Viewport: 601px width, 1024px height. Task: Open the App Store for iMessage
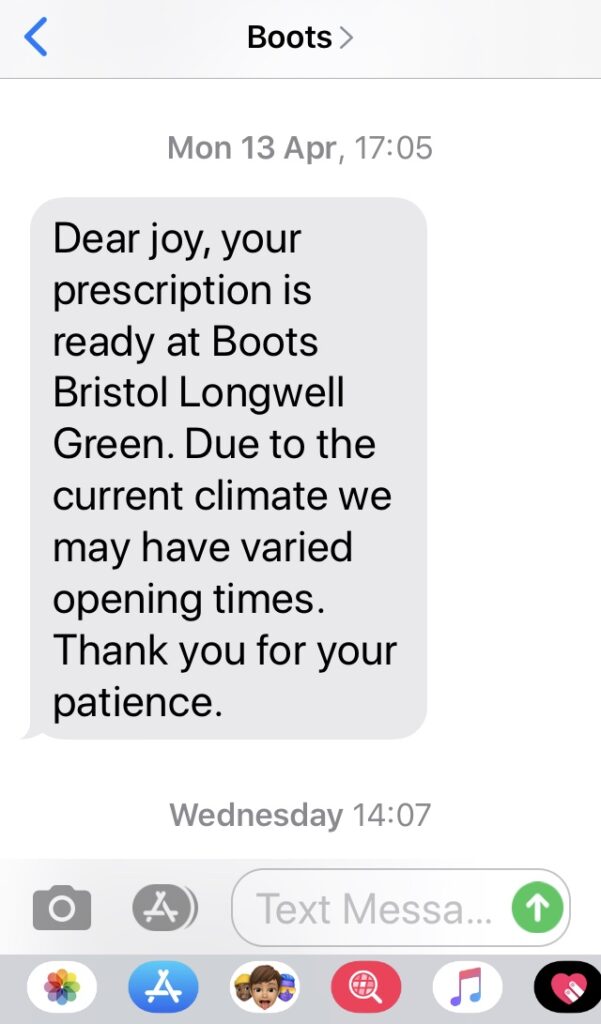click(x=163, y=986)
